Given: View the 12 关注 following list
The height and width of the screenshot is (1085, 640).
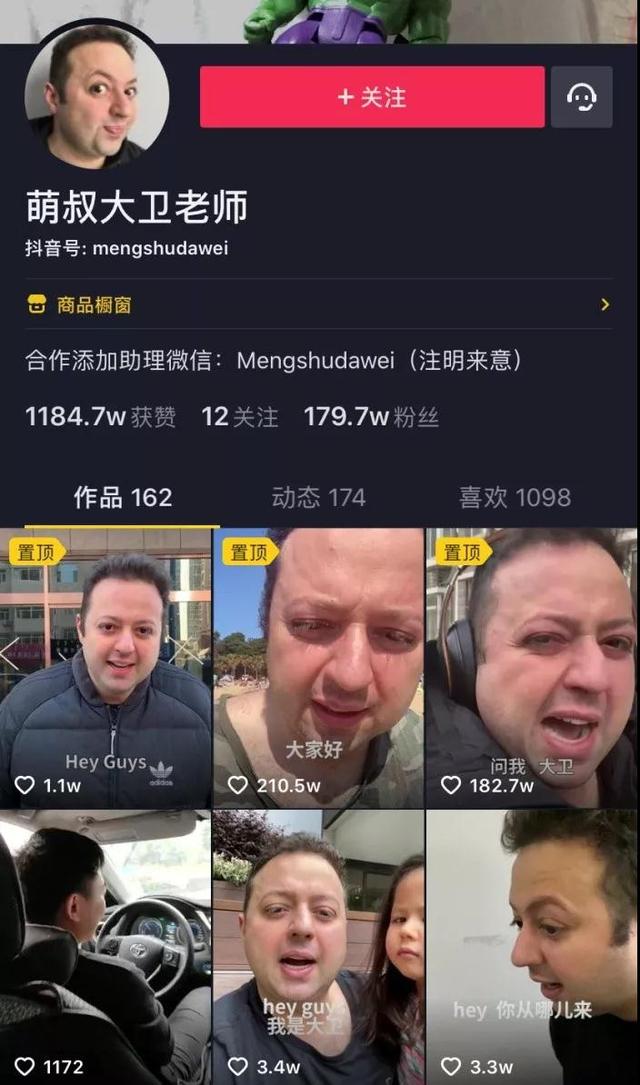Looking at the screenshot, I should point(240,417).
